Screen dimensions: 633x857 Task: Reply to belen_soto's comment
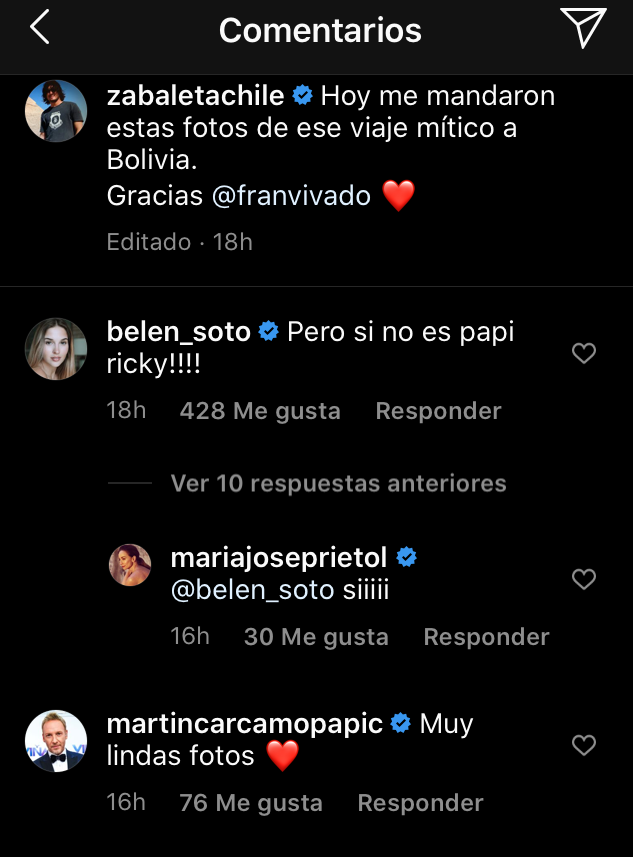(438, 411)
